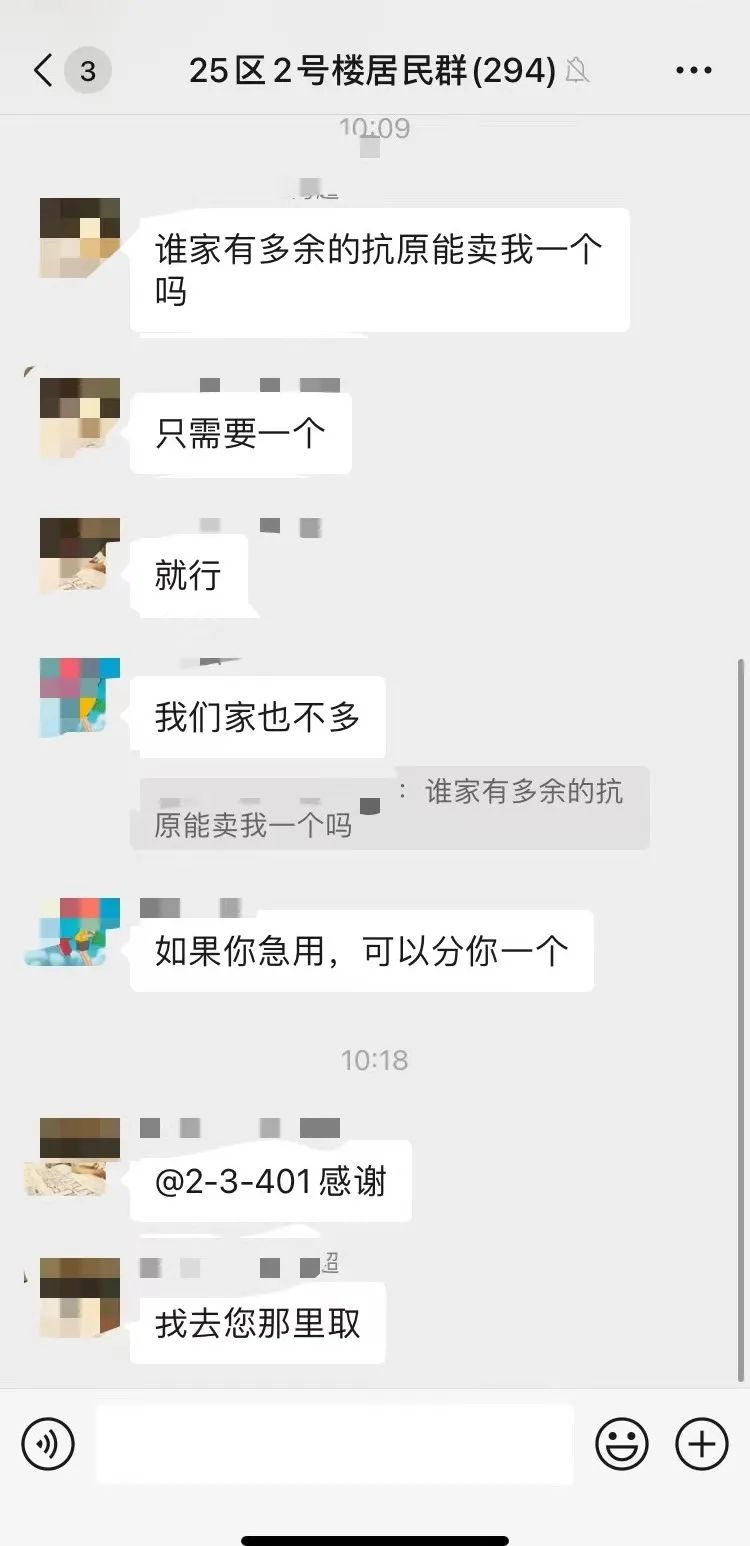Viewport: 750px width, 1546px height.
Task: Open quoted message under 我们家也不多
Action: coord(390,808)
